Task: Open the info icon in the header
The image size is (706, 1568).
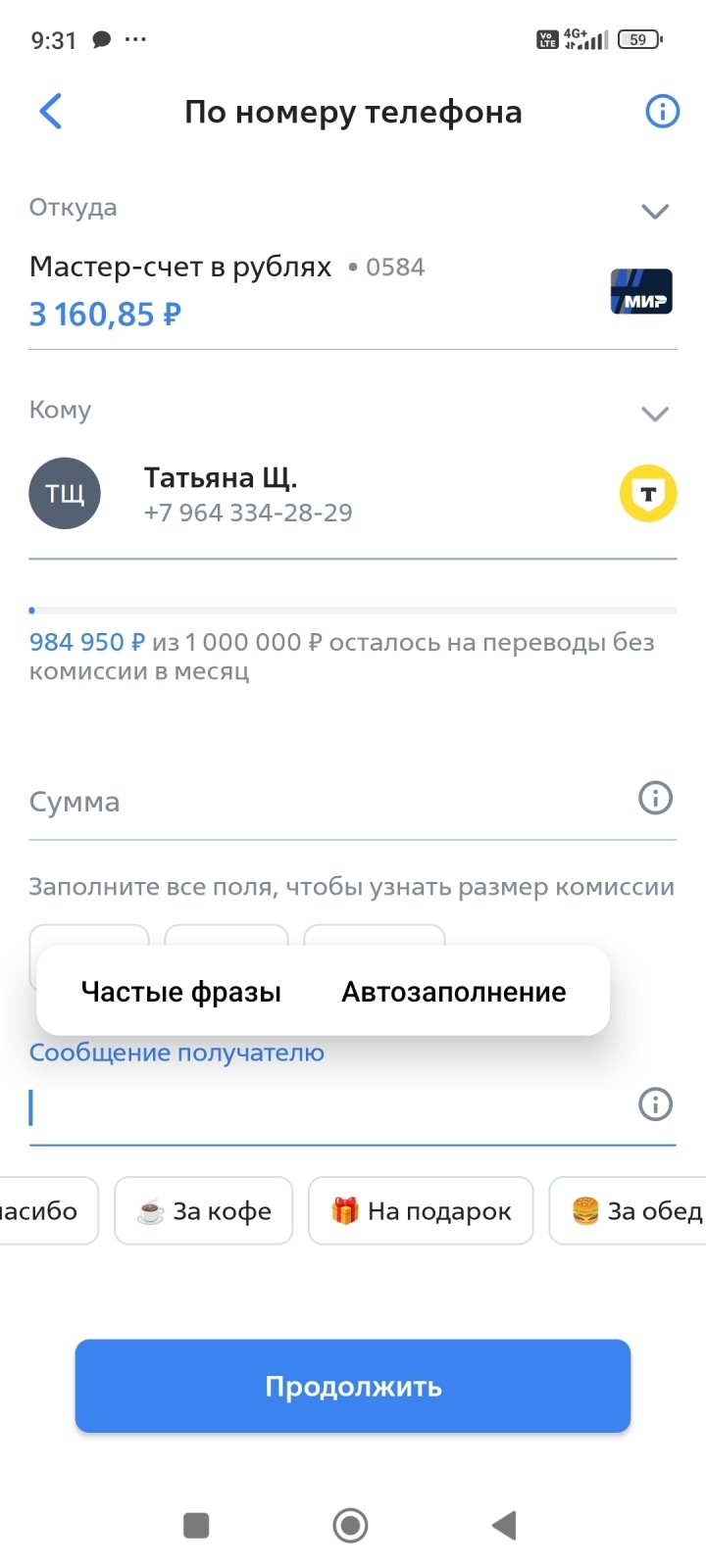Action: [662, 112]
